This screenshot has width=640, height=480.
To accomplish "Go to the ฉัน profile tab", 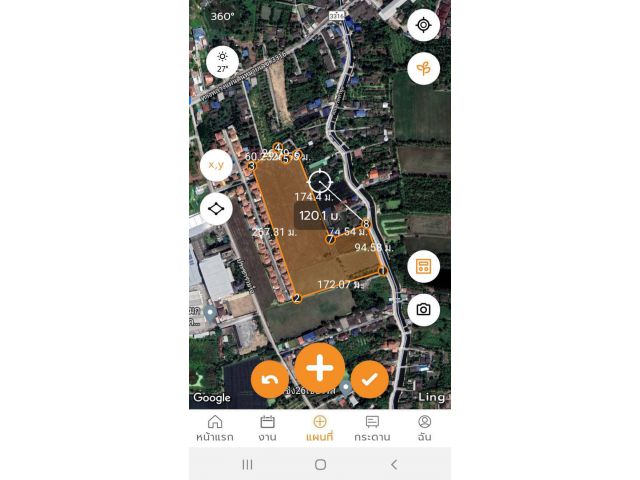I will pyautogui.click(x=424, y=428).
